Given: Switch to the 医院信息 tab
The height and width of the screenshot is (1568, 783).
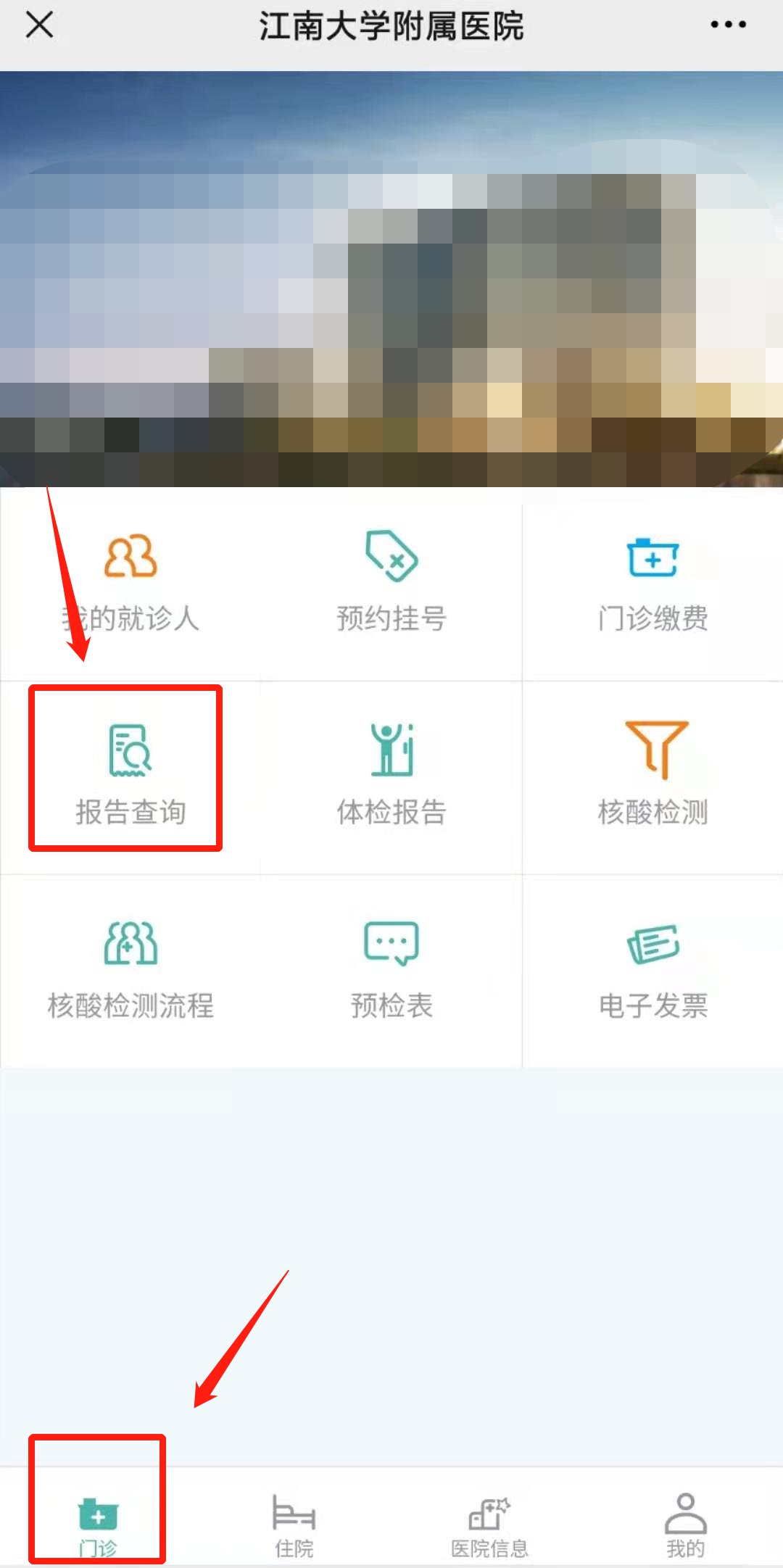Looking at the screenshot, I should [489, 1525].
